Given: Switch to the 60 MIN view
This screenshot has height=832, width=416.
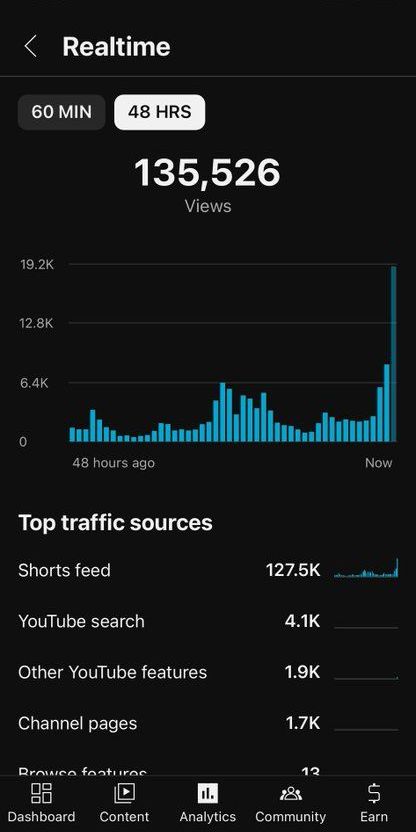Looking at the screenshot, I should coord(62,112).
